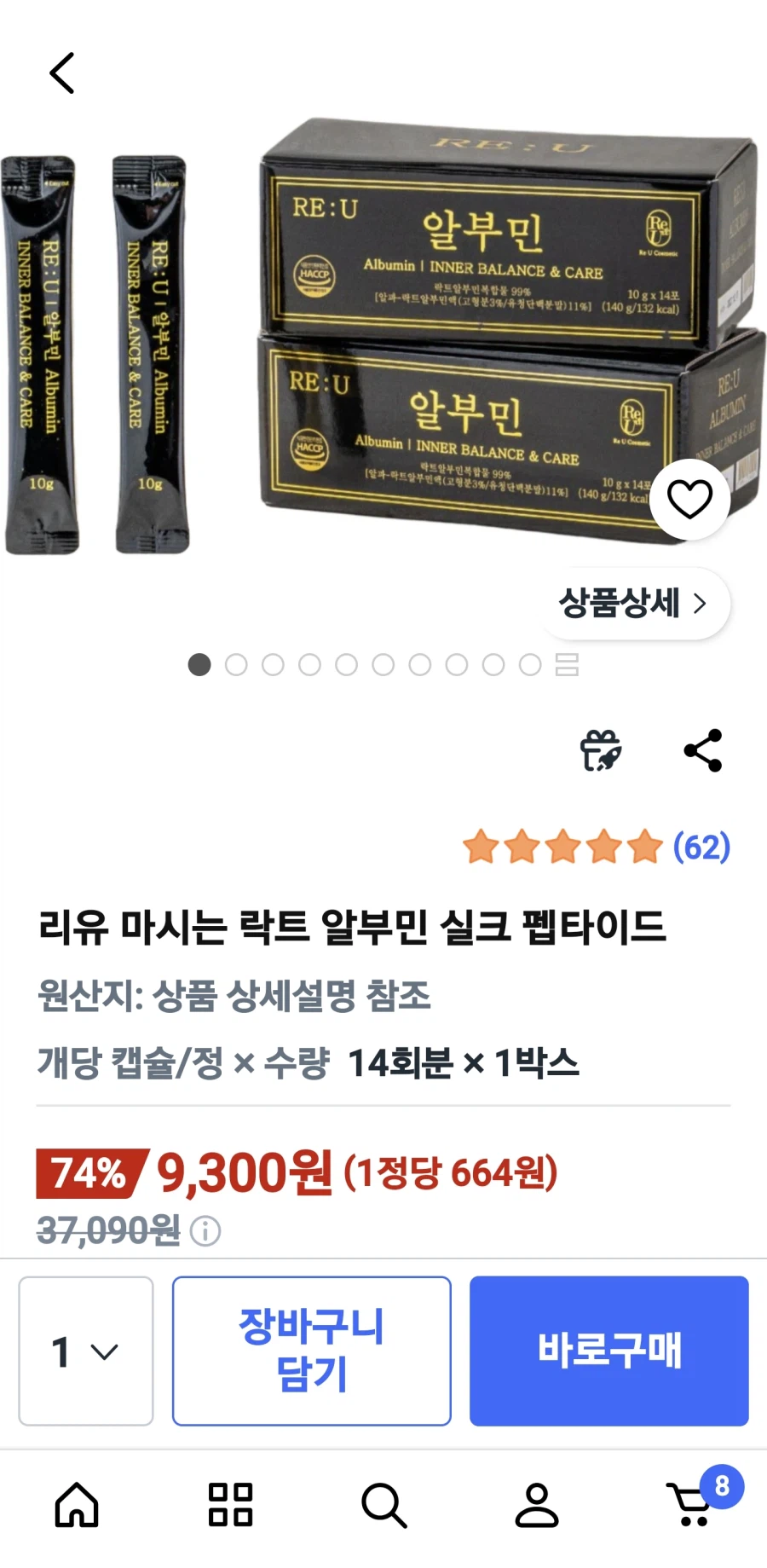
Task: Expand 상품상세 product details
Action: pos(635,604)
